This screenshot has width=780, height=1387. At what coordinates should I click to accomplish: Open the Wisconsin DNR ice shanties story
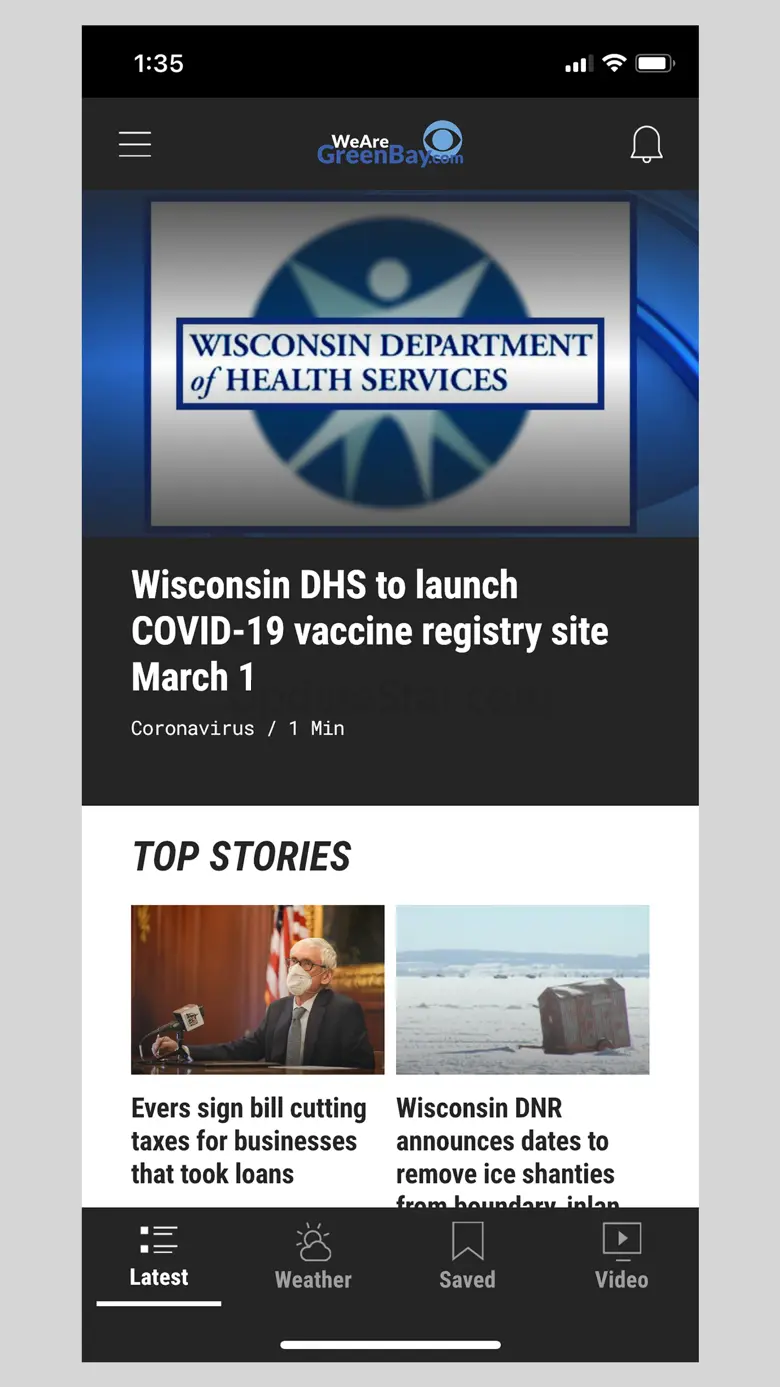tap(506, 1140)
